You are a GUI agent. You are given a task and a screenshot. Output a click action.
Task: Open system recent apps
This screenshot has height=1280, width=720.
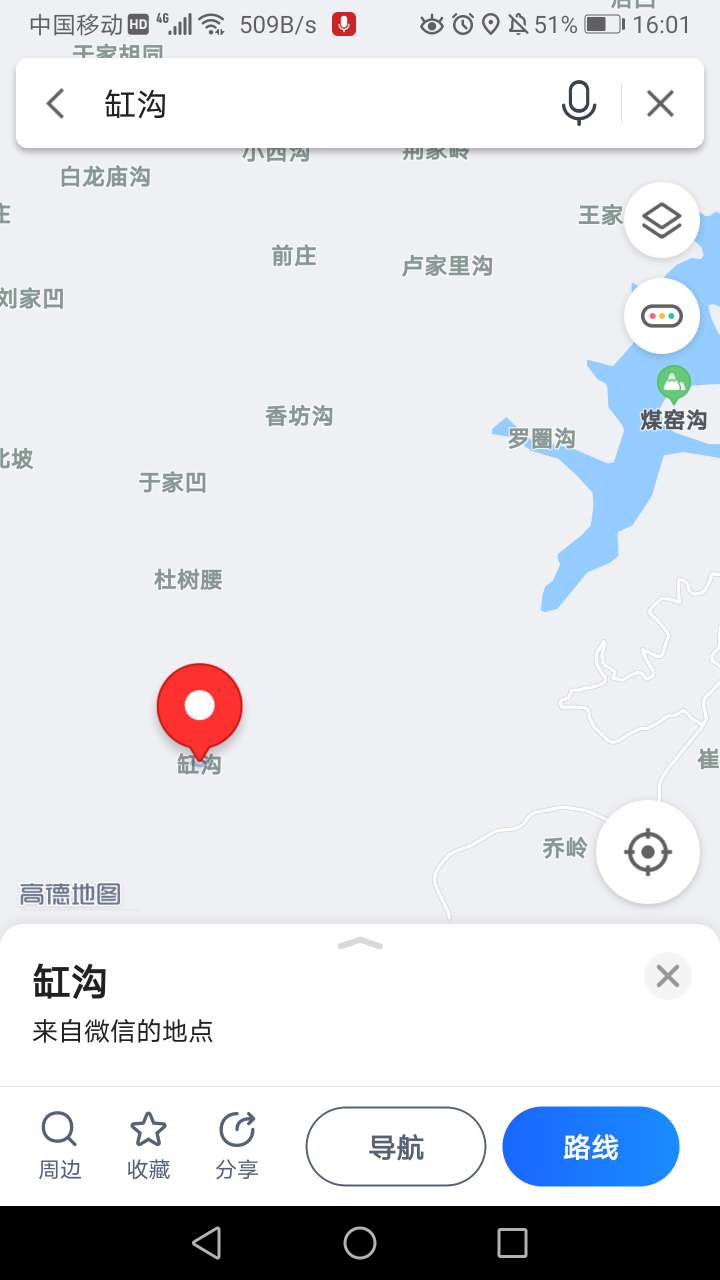[512, 1243]
